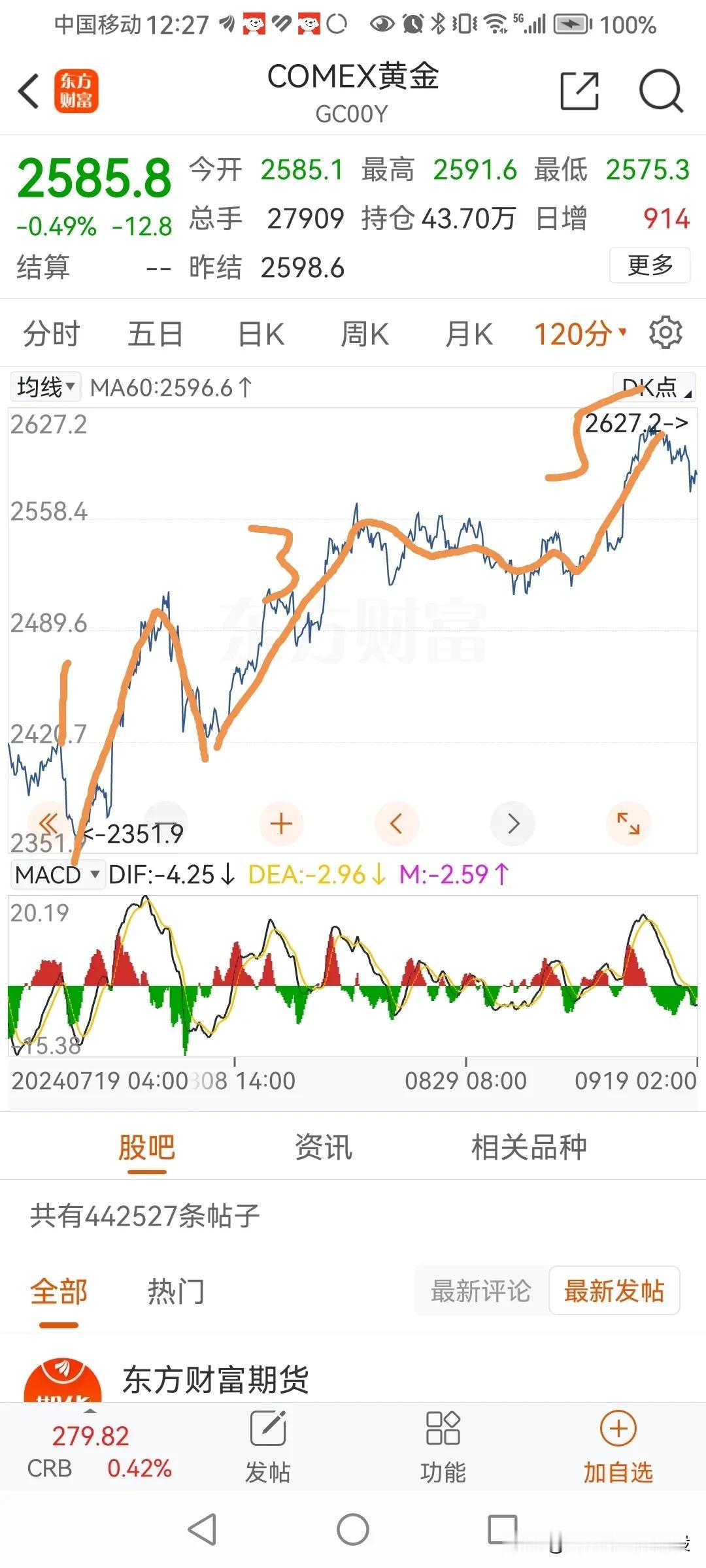Share the COMEX gold quote page
This screenshot has width=706, height=1568.
pyautogui.click(x=579, y=91)
